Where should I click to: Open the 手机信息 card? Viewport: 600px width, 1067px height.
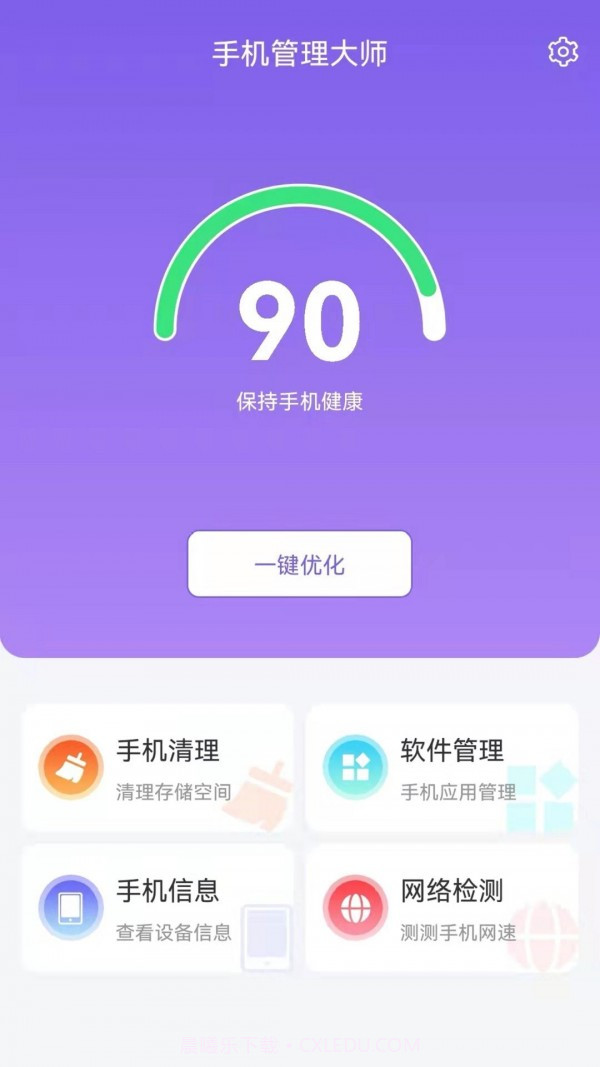coord(158,908)
